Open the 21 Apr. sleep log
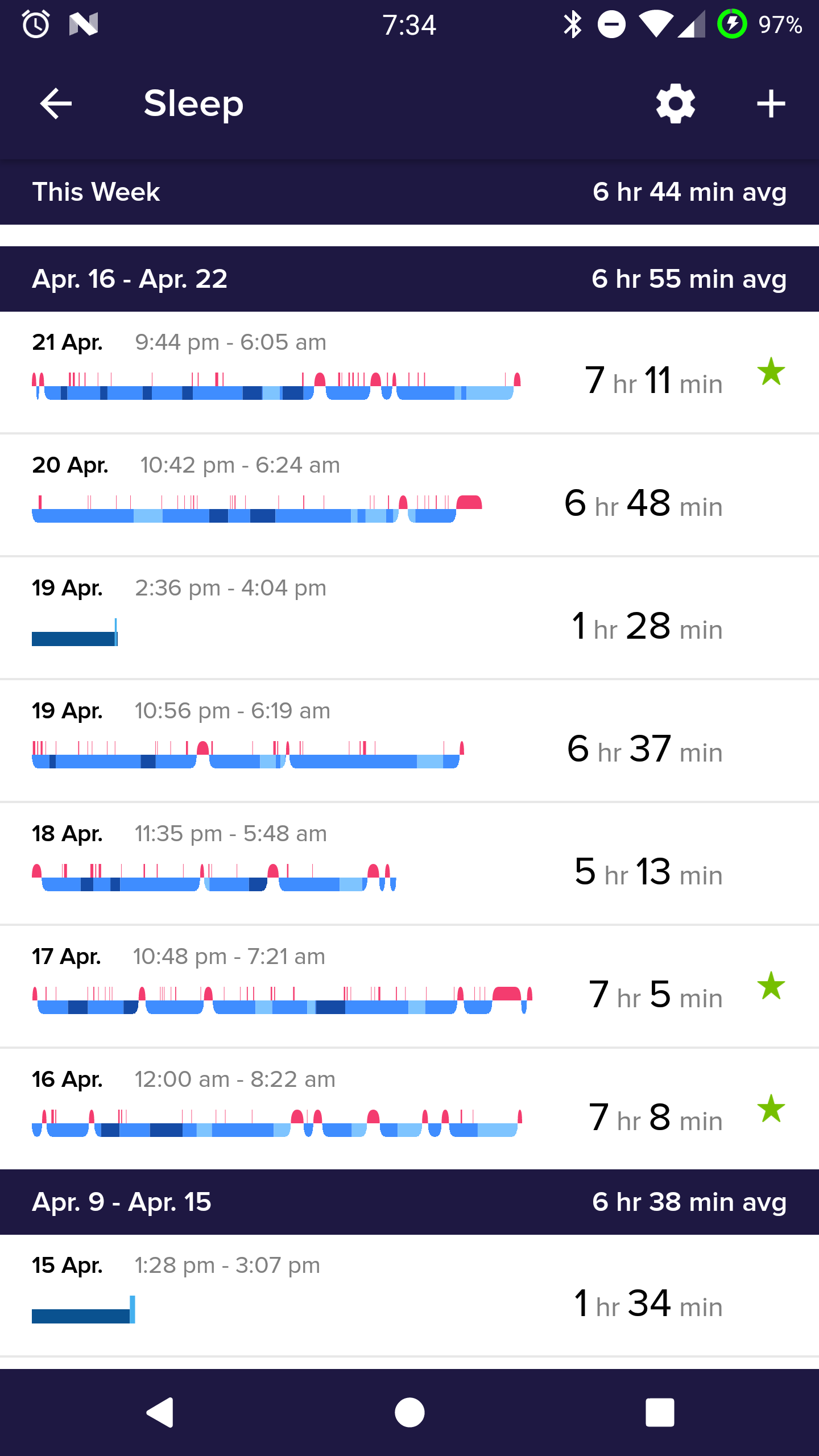The height and width of the screenshot is (1456, 819). [409, 373]
